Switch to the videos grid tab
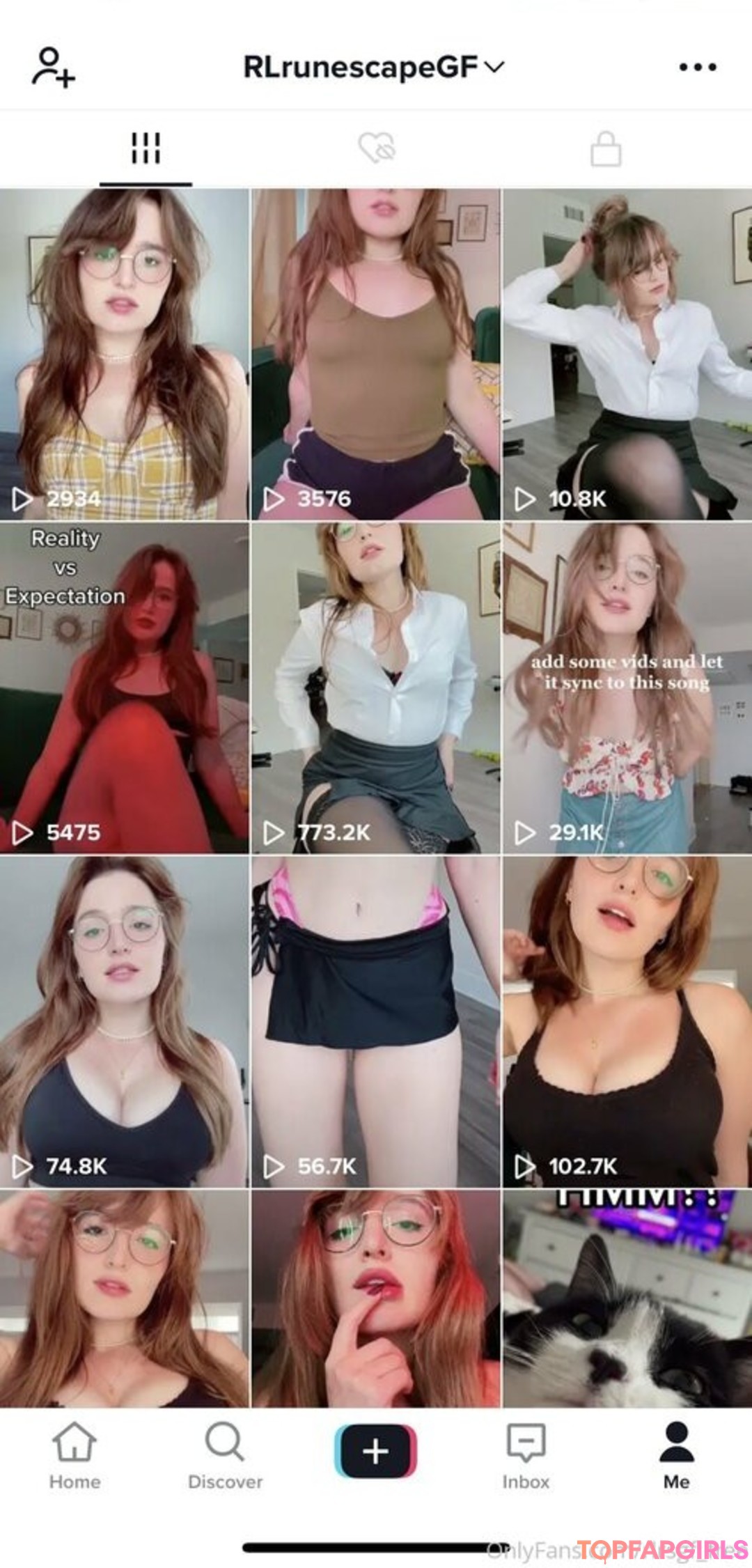This screenshot has height=1568, width=752. click(x=146, y=148)
